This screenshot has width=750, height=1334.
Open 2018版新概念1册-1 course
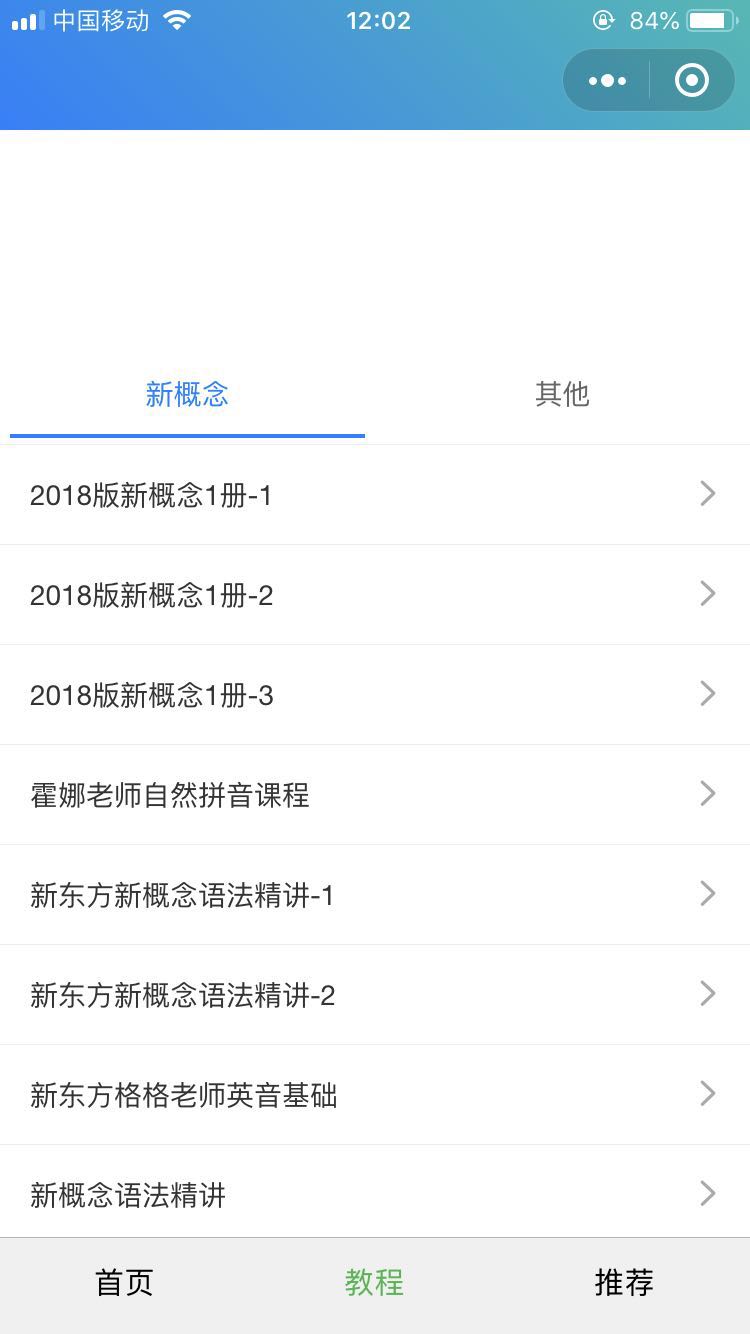[x=375, y=495]
